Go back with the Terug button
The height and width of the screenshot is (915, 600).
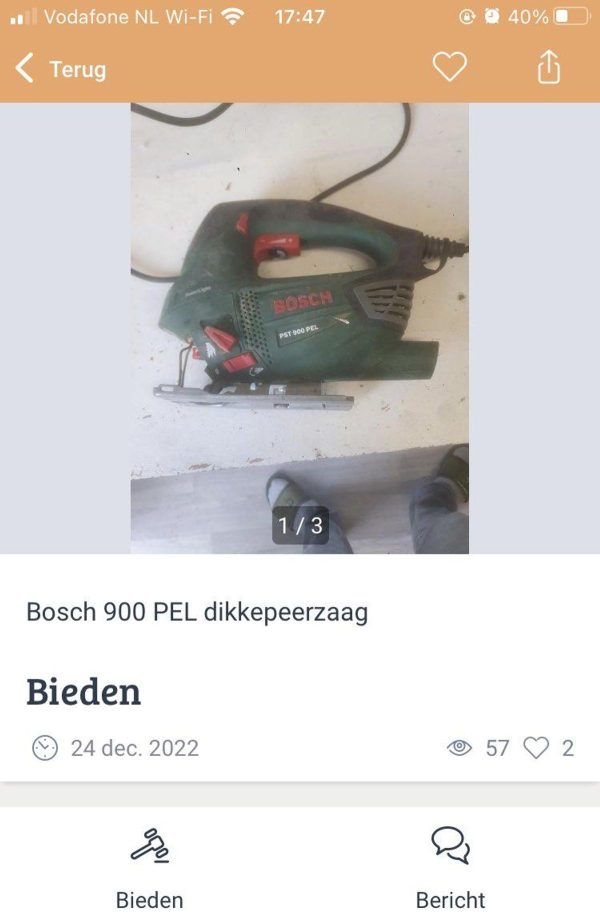(60, 69)
